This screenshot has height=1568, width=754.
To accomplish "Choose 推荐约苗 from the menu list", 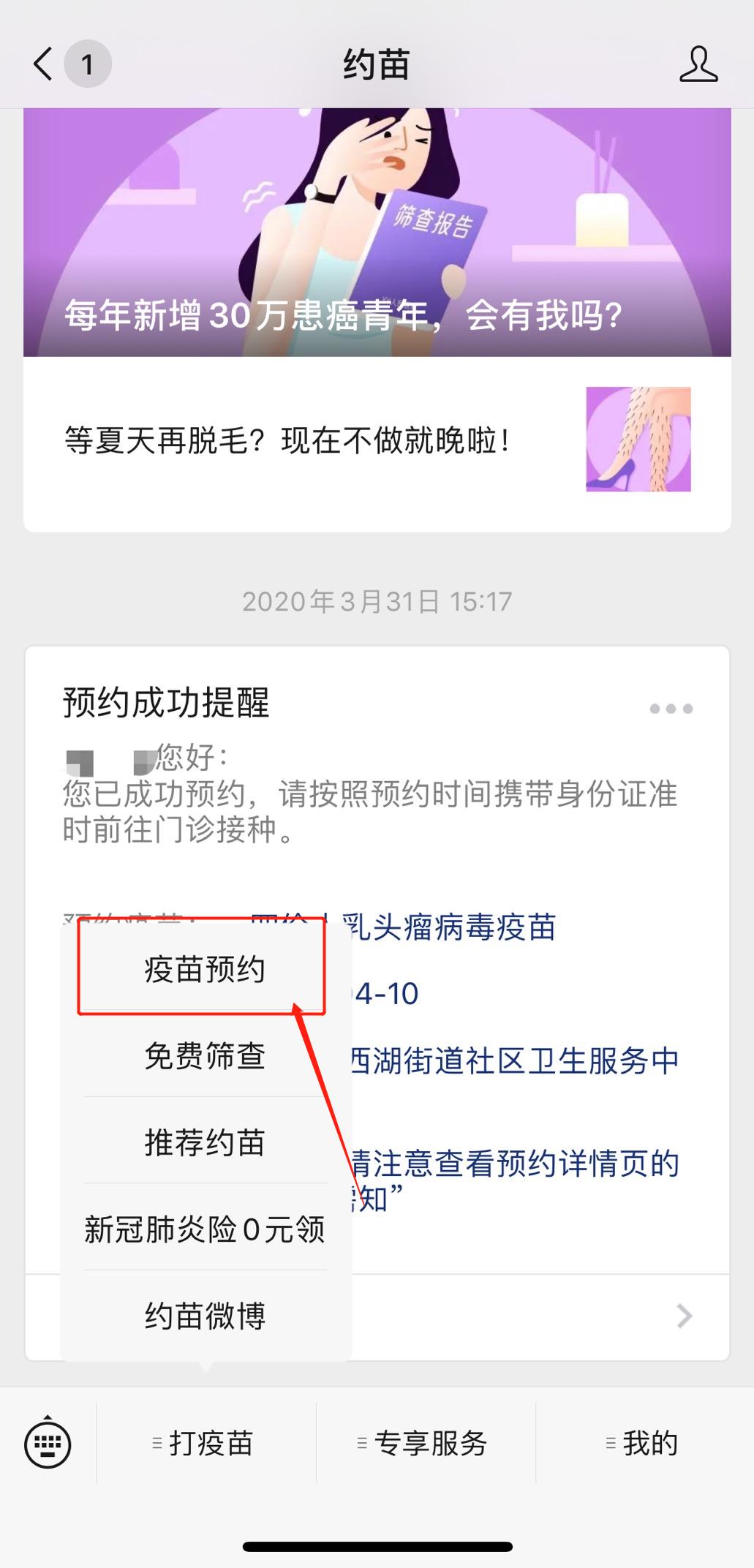I will point(203,1143).
